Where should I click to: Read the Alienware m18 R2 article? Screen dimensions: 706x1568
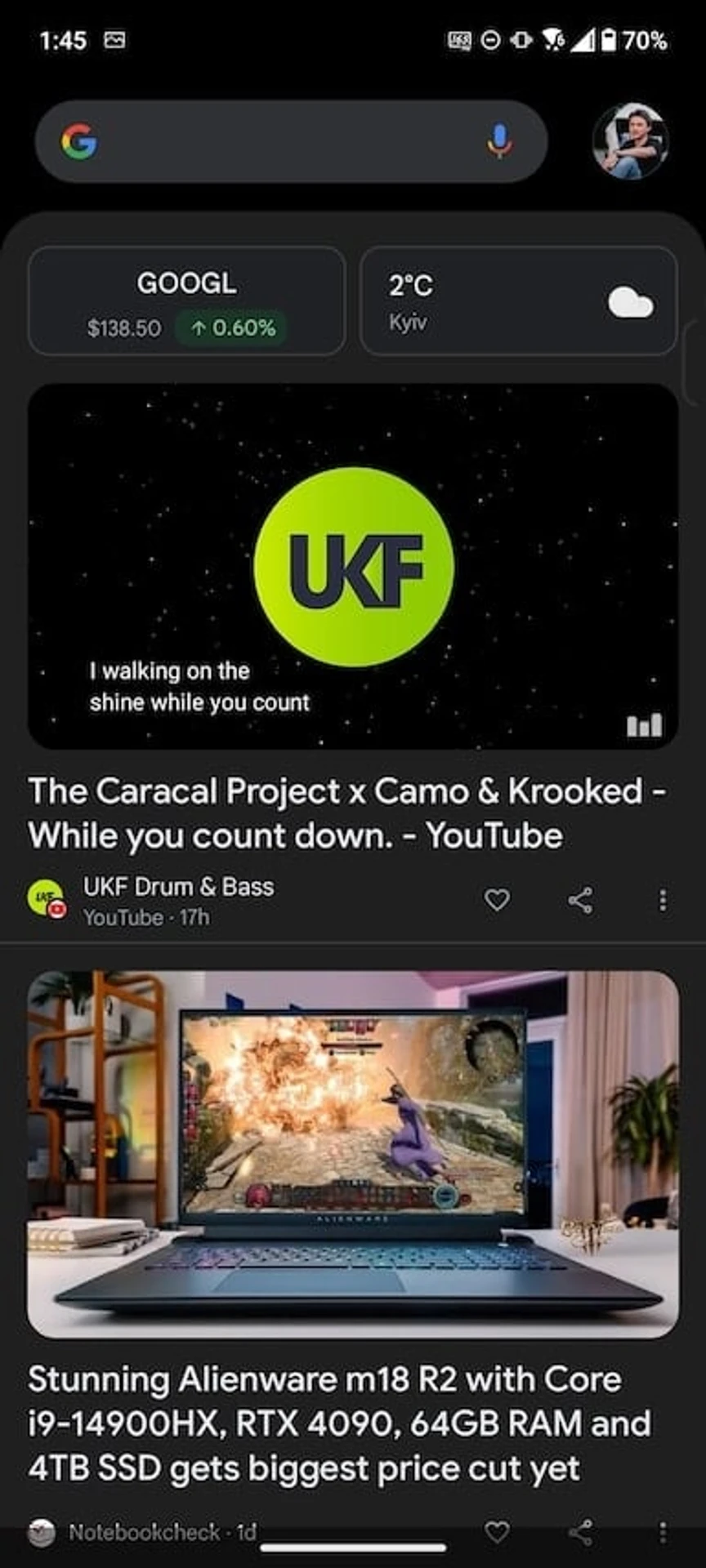(x=339, y=1424)
